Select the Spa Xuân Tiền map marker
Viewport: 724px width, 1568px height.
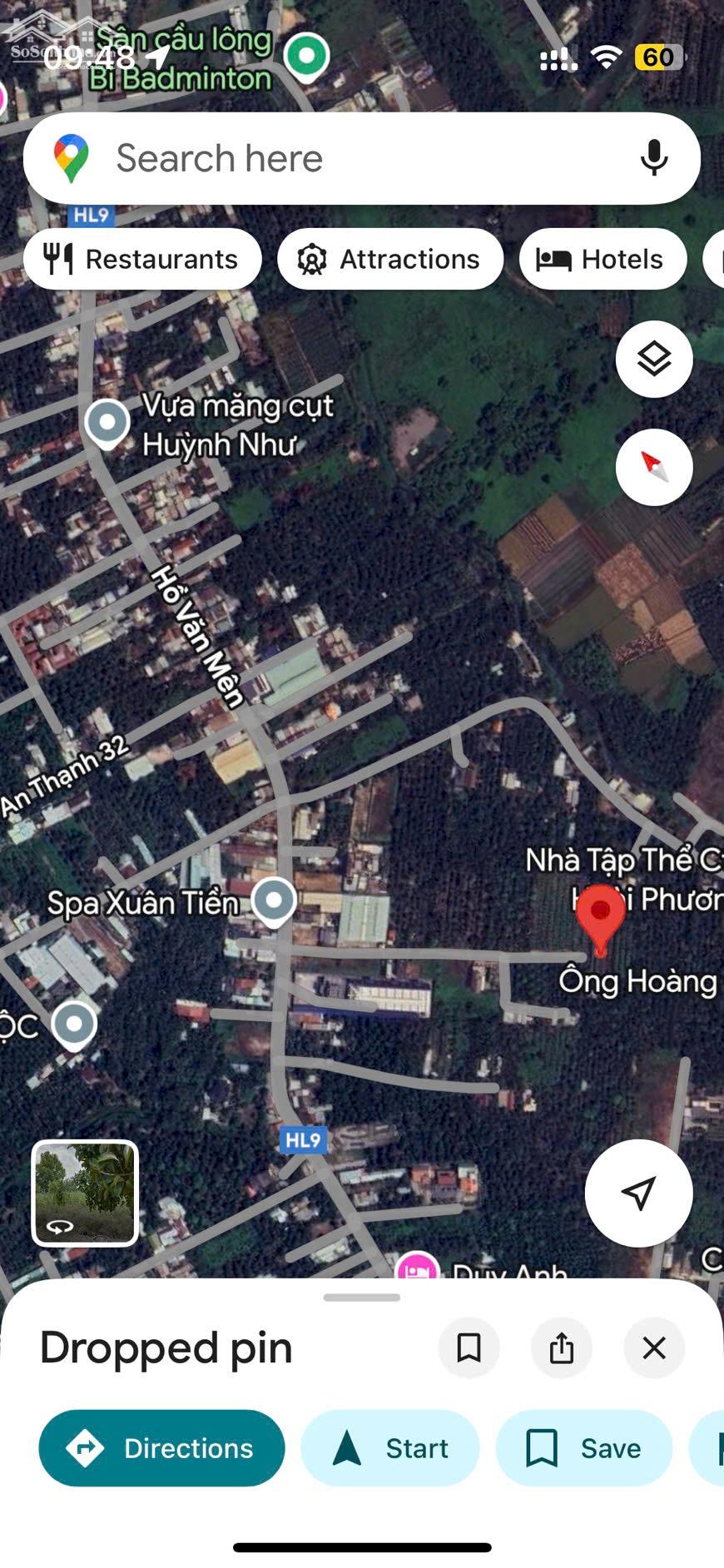pyautogui.click(x=275, y=900)
